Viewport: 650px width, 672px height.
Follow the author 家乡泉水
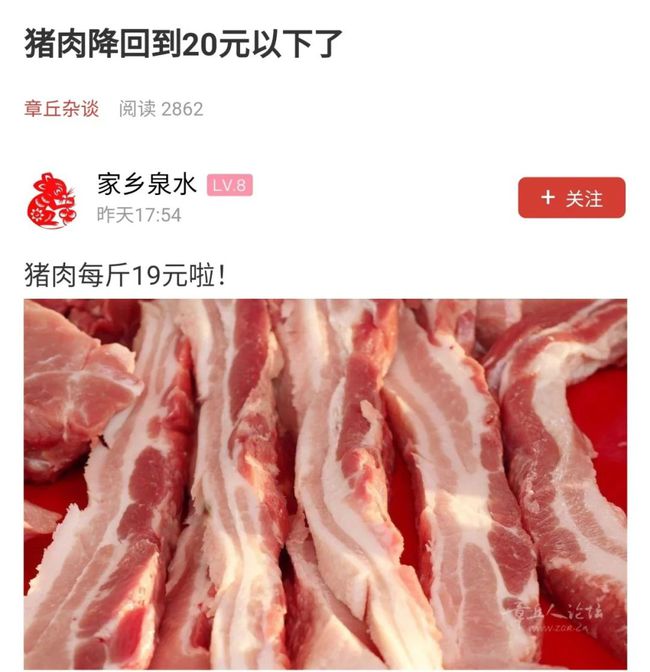click(x=571, y=198)
